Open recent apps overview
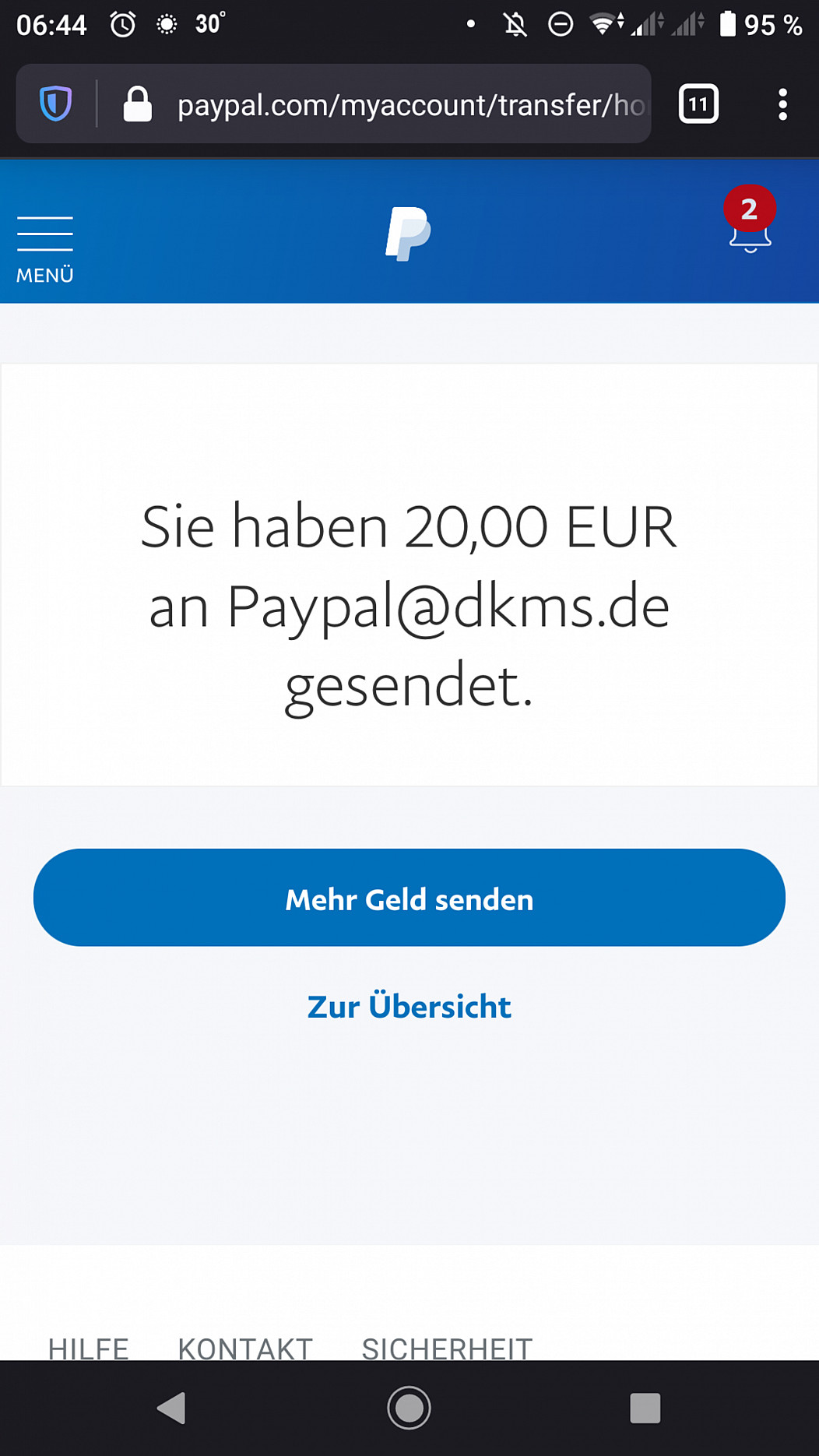 coord(645,1408)
